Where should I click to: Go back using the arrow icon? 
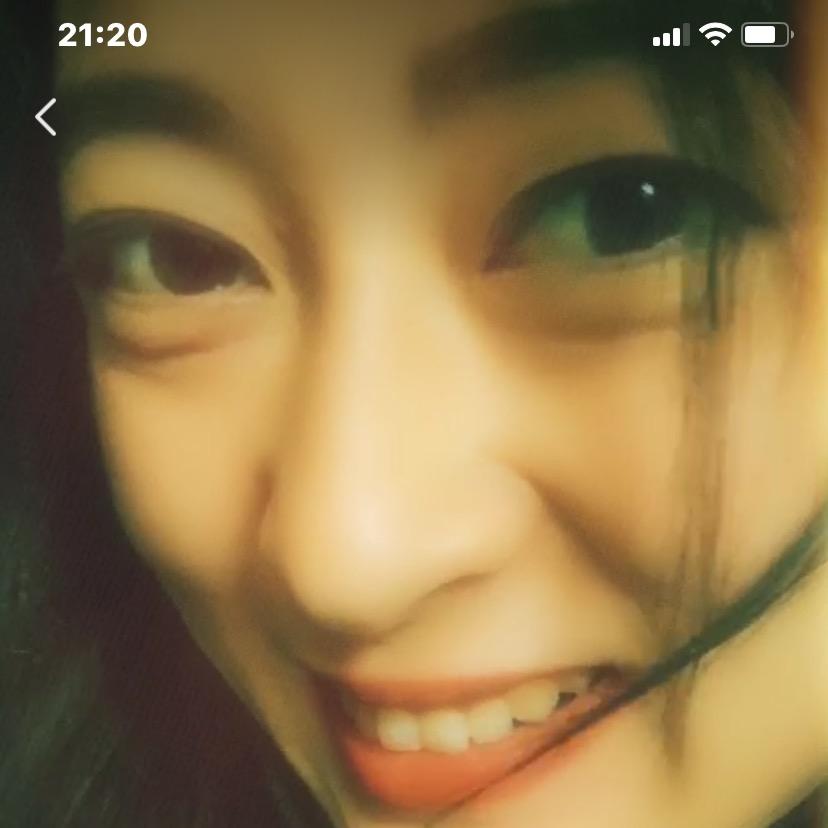(45, 117)
